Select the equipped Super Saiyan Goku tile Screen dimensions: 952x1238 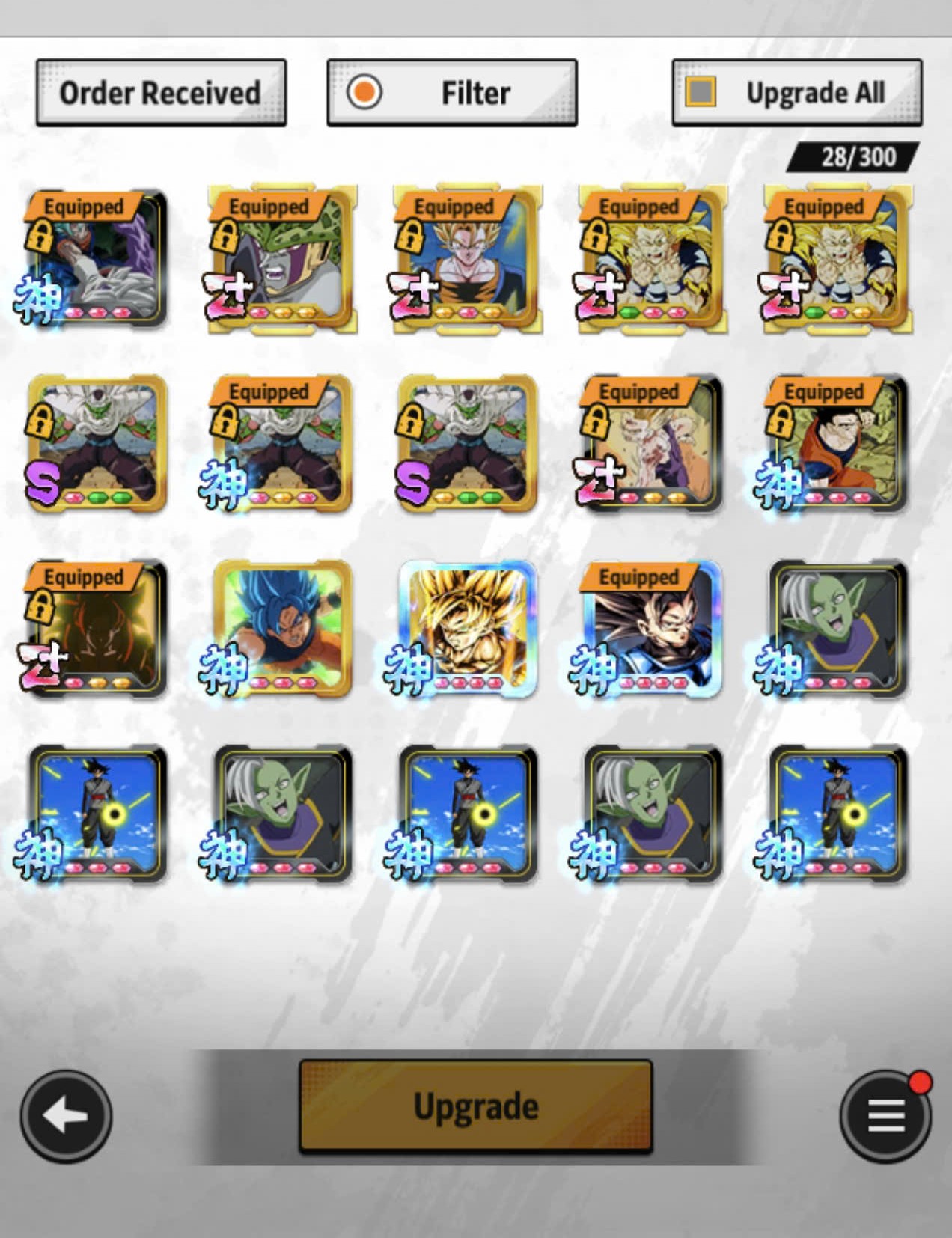coord(467,258)
